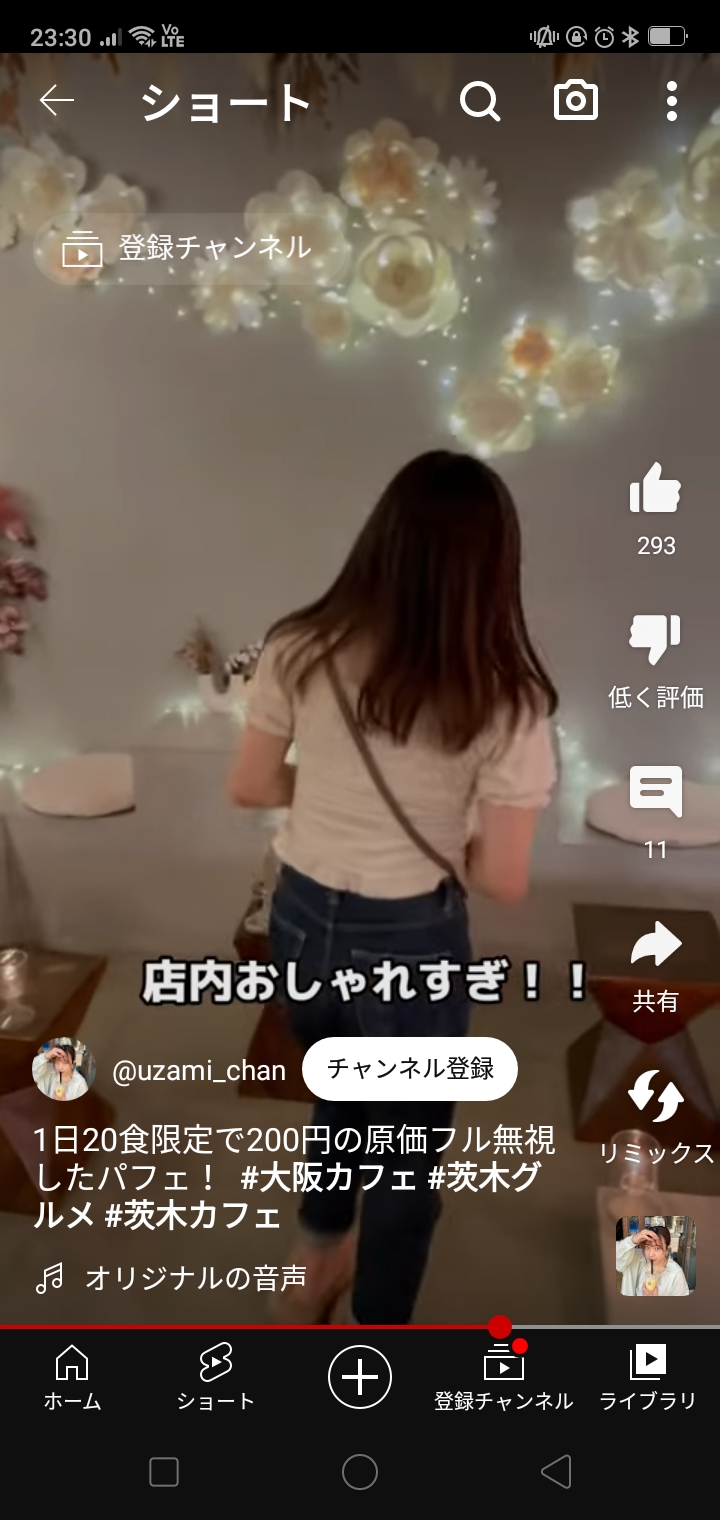Subscribe with チャンネル登録 button
Image resolution: width=720 pixels, height=1520 pixels.
410,1069
